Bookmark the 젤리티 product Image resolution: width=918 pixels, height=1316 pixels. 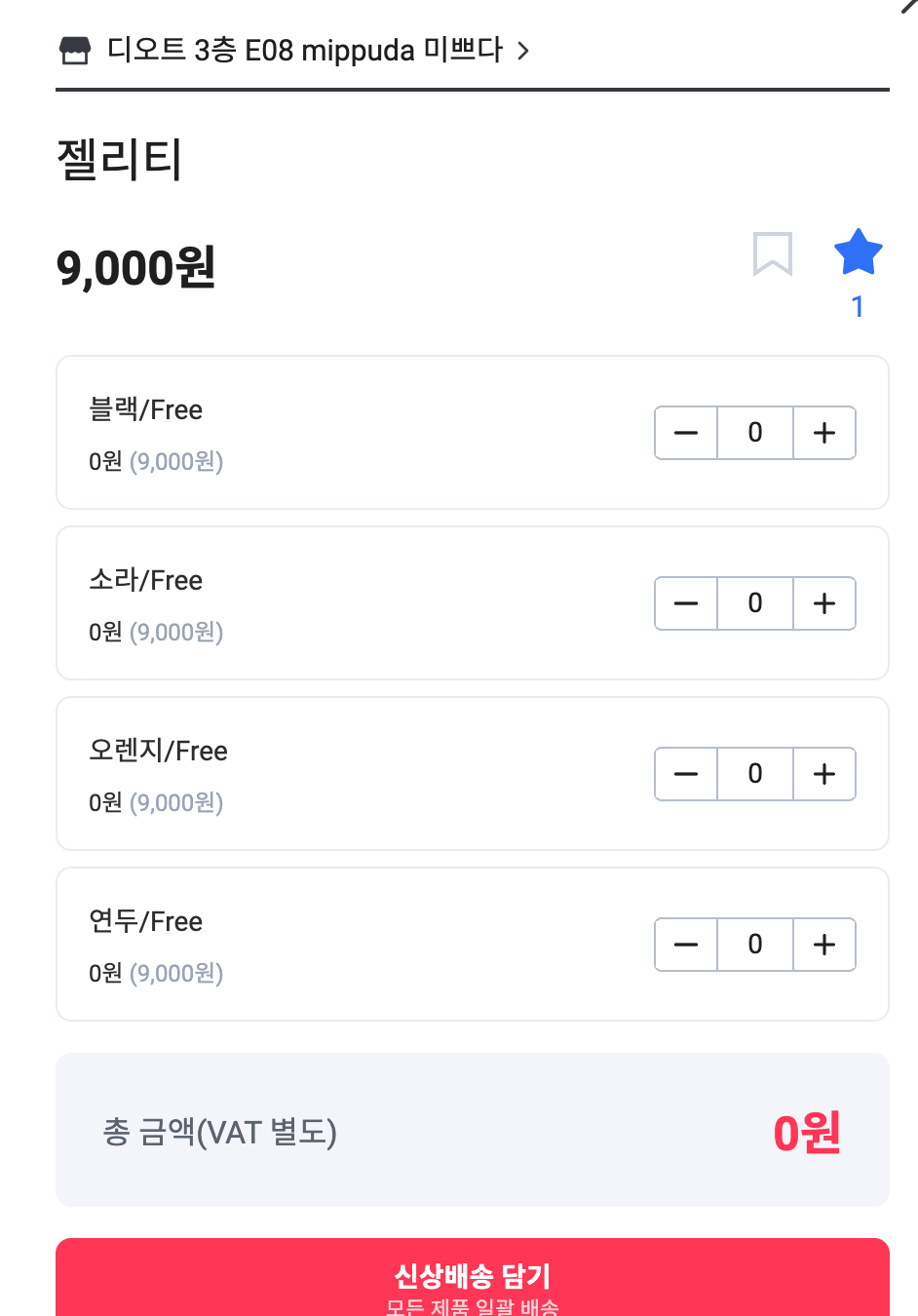772,254
